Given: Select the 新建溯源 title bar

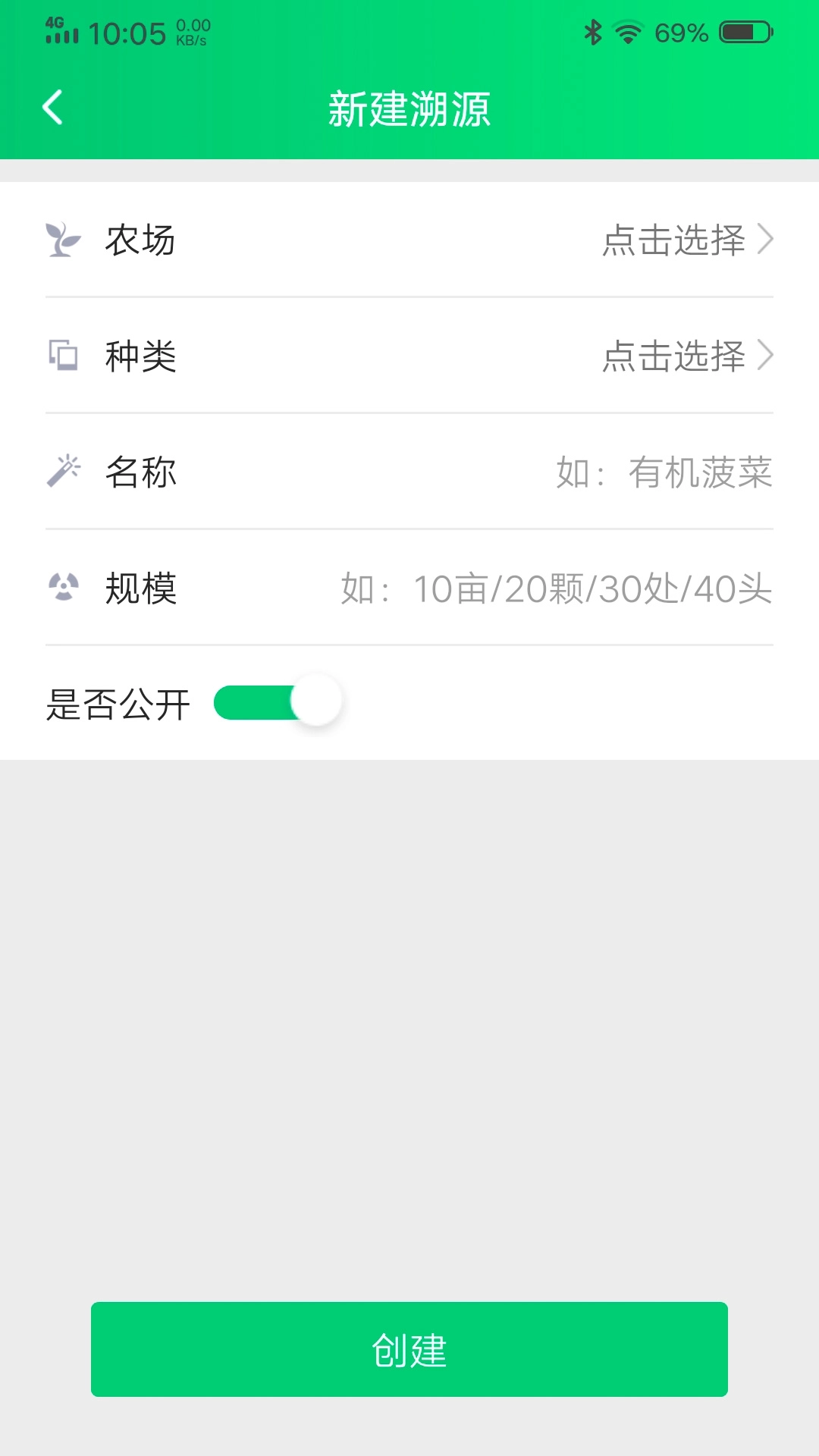Looking at the screenshot, I should click(x=409, y=108).
